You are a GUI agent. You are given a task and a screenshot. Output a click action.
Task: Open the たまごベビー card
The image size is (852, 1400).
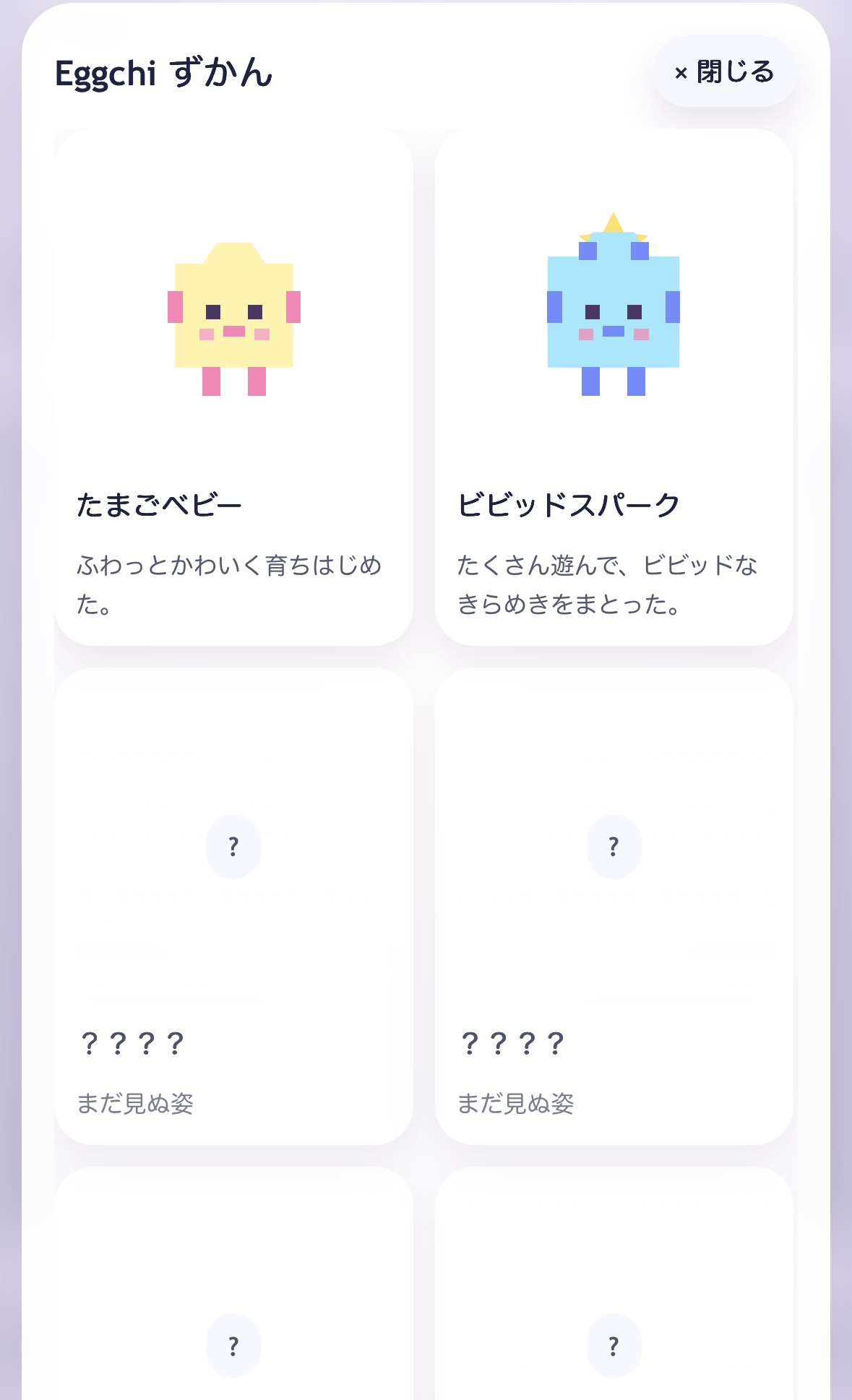233,387
